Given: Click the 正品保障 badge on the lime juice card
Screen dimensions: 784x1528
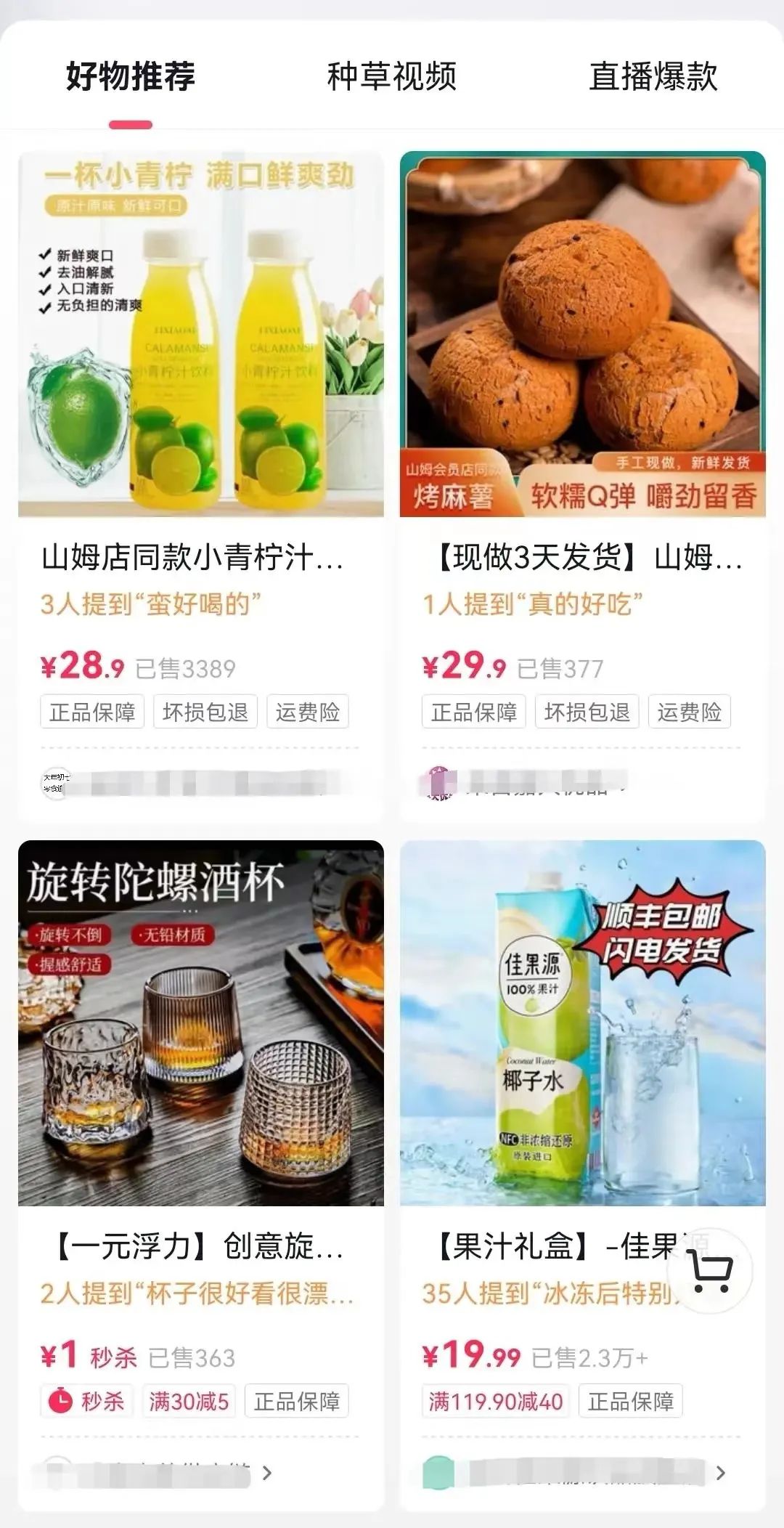Looking at the screenshot, I should (93, 712).
